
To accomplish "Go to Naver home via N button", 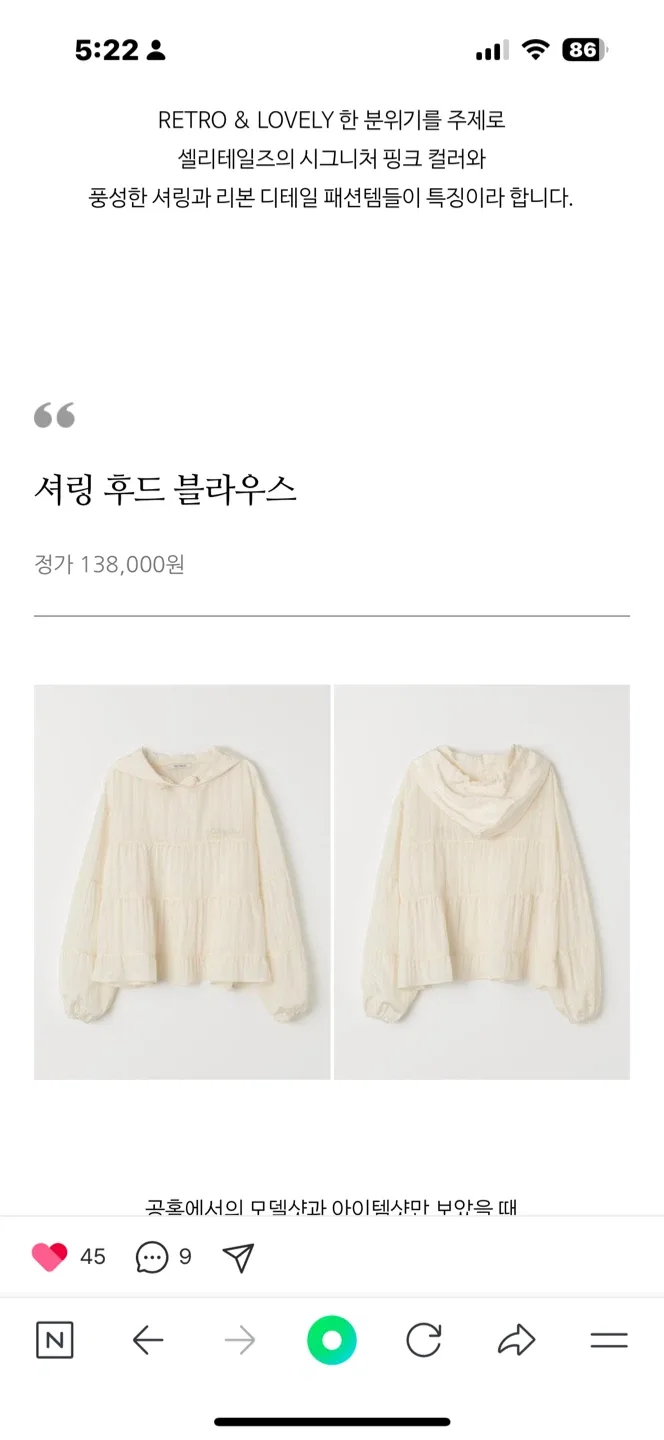I will (x=55, y=1340).
